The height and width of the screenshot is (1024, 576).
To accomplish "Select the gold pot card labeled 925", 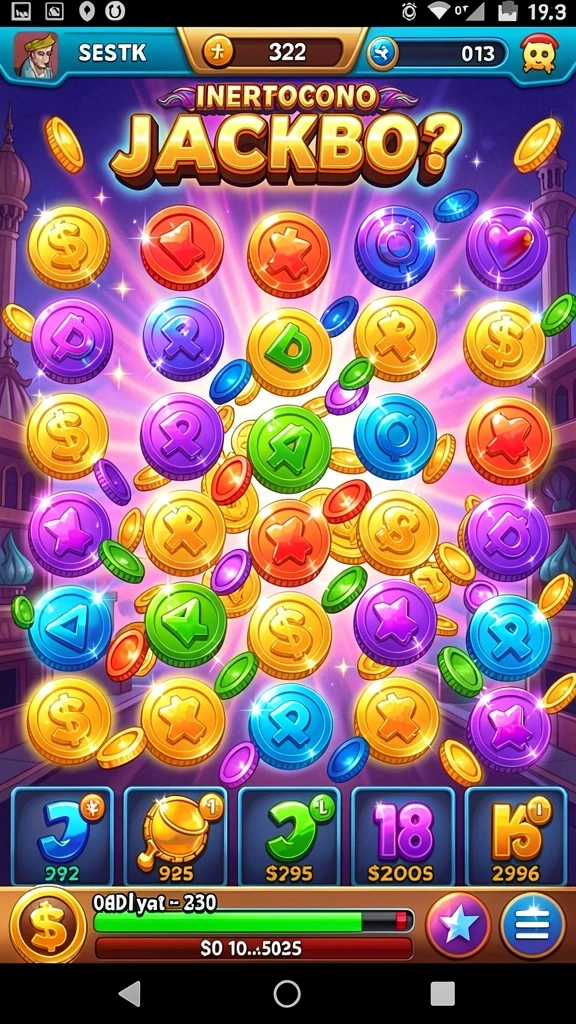I will tap(175, 836).
